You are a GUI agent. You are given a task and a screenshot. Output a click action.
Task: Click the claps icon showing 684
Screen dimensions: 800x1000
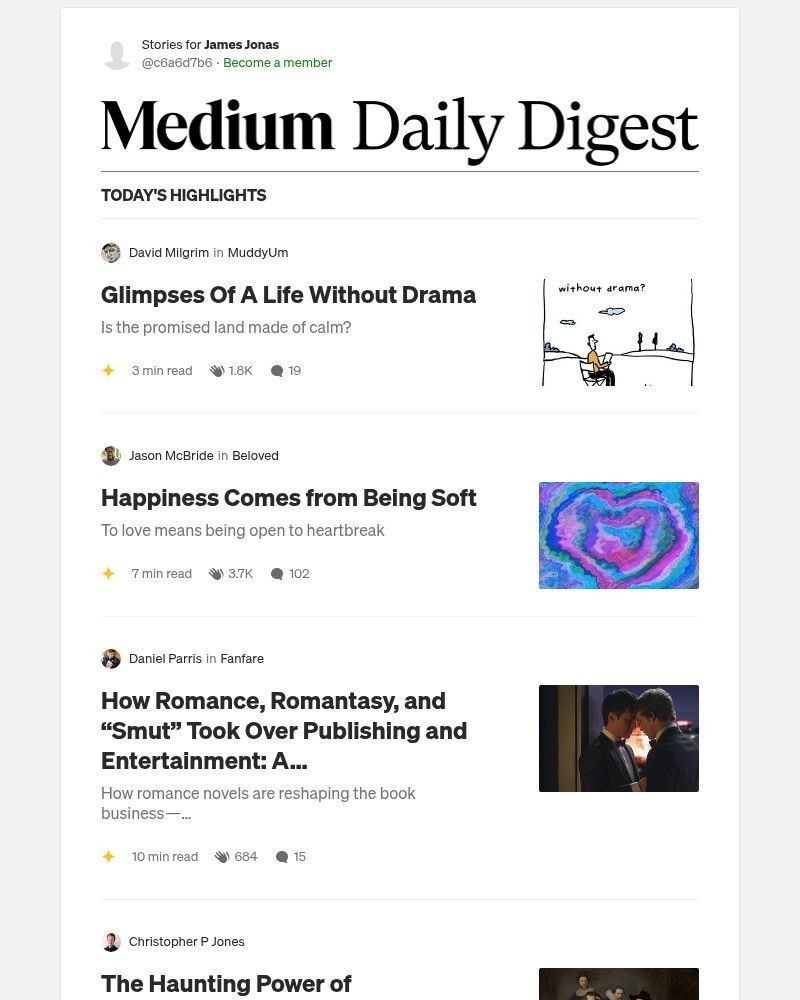(220, 856)
